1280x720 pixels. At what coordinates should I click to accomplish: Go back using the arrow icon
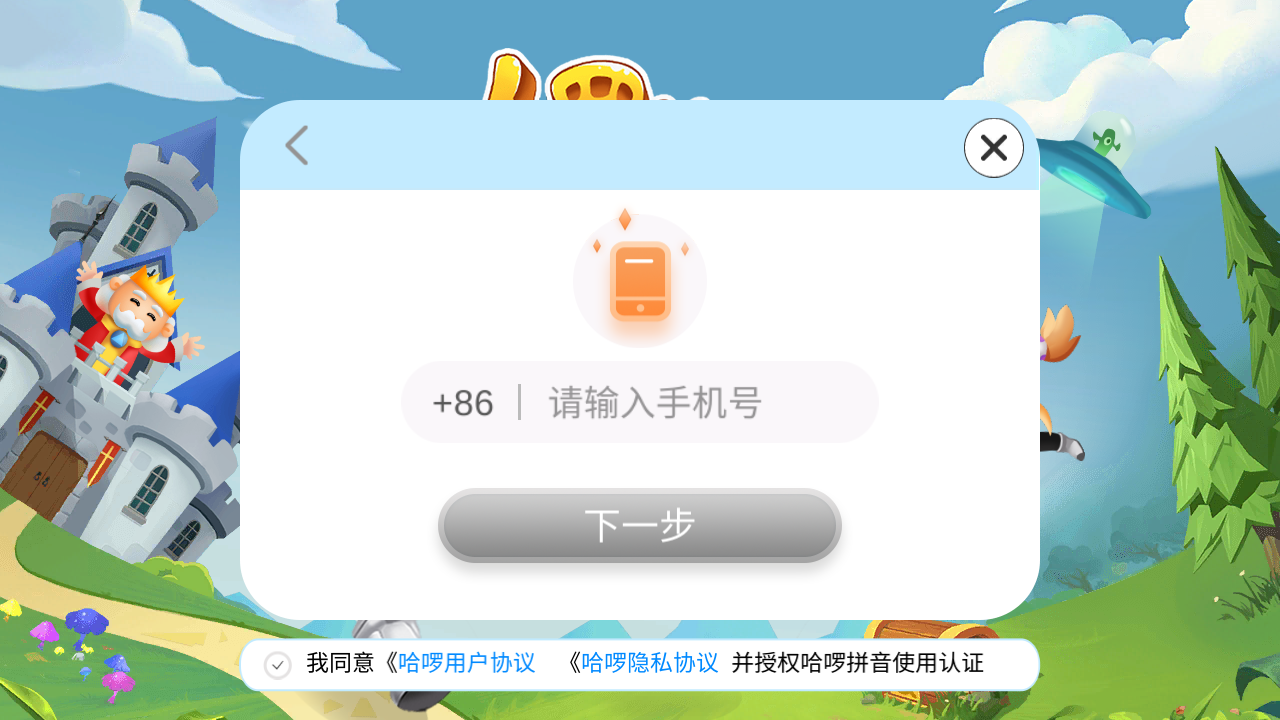pos(297,146)
